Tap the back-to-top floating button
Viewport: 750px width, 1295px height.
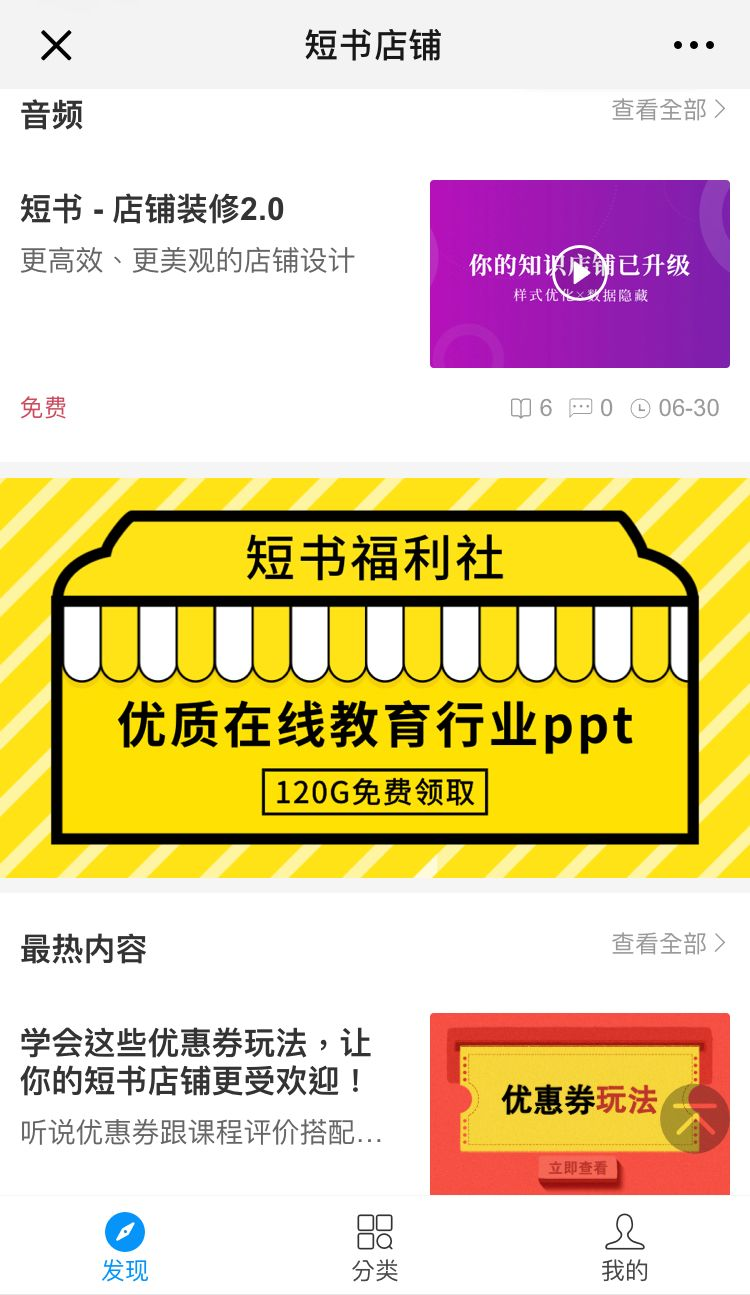(695, 1119)
